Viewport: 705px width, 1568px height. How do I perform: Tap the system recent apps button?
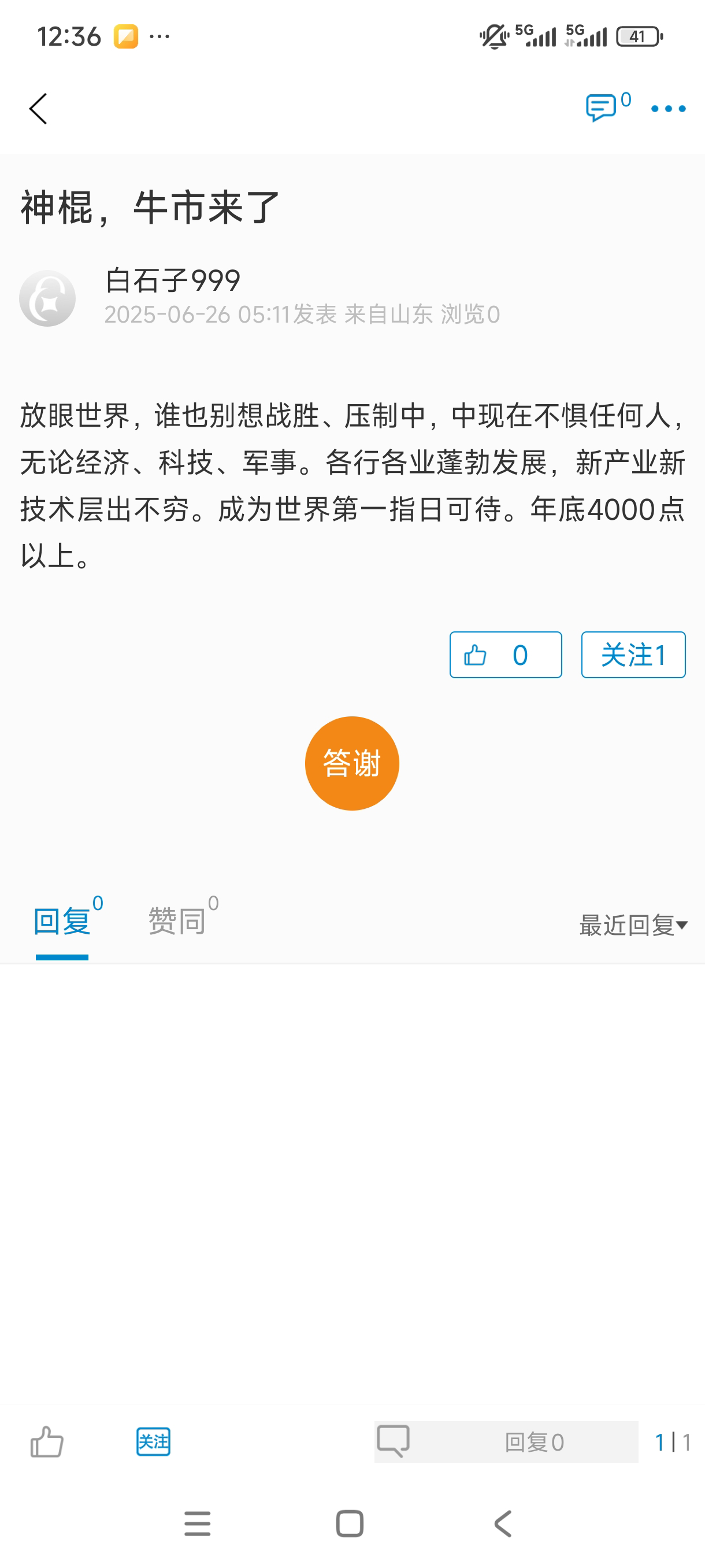click(197, 1524)
